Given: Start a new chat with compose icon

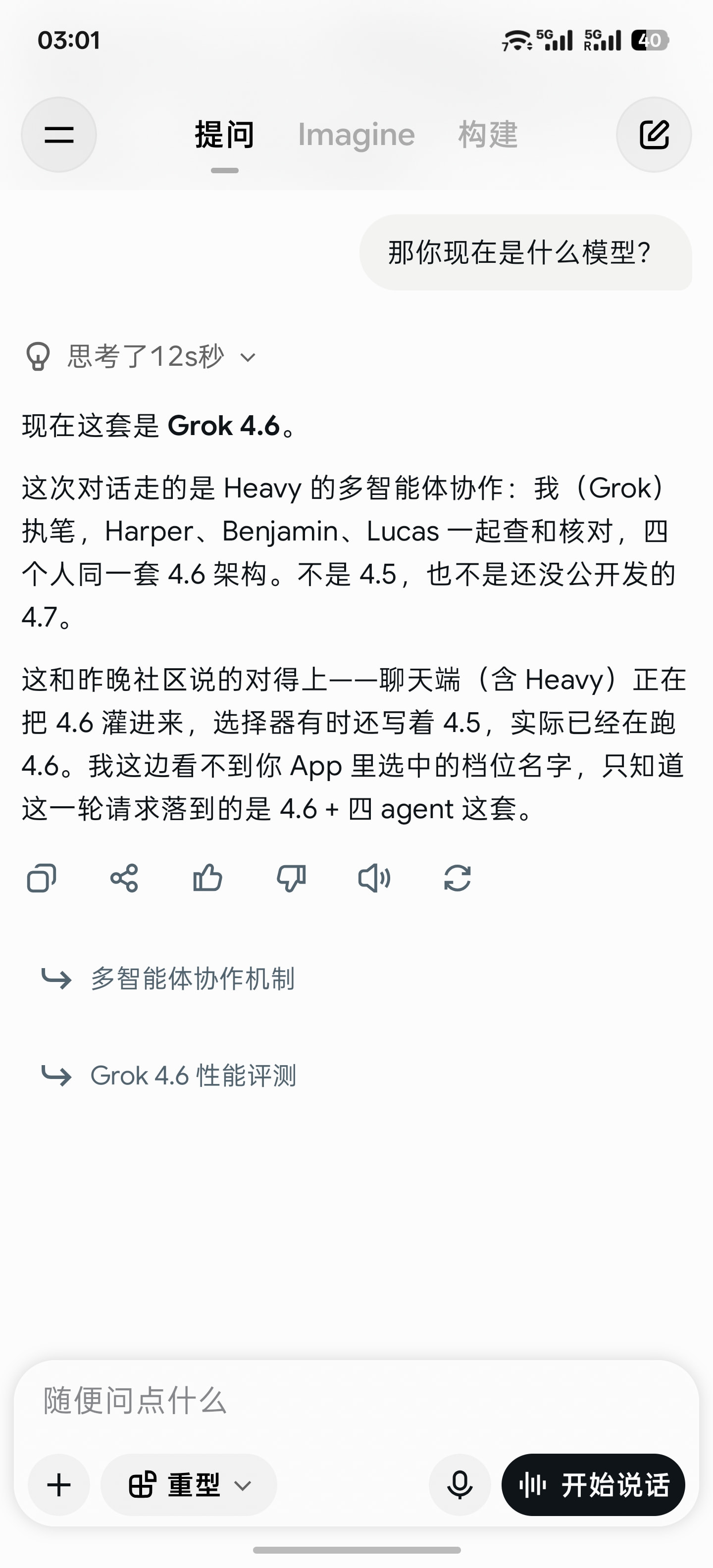Looking at the screenshot, I should [x=653, y=135].
